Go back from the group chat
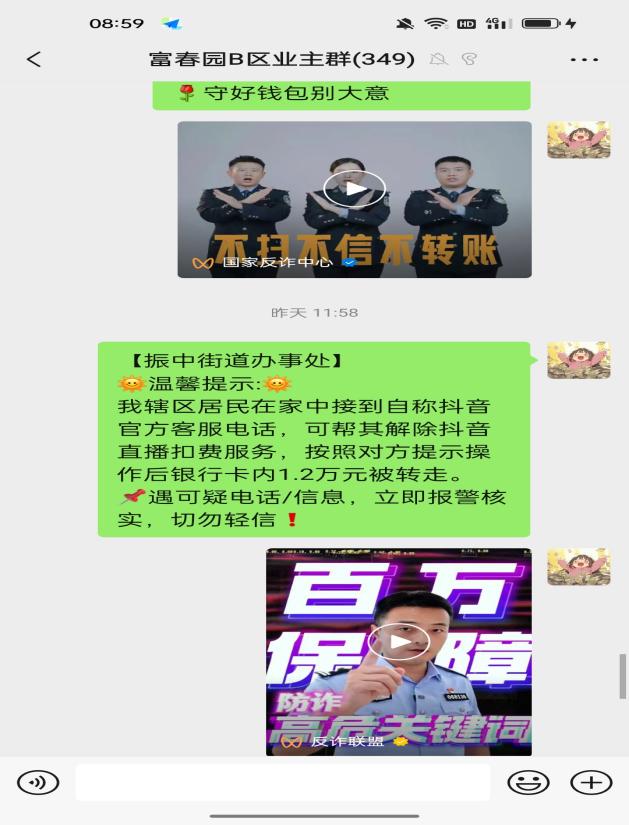Screen dimensions: 629x825 [x=34, y=59]
